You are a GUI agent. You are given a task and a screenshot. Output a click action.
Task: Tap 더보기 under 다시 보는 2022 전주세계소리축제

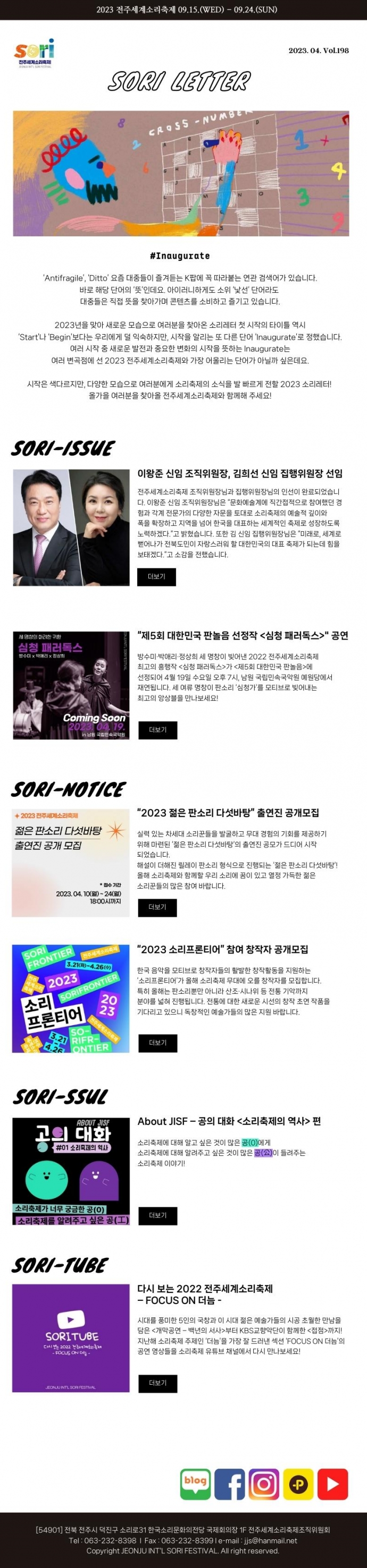158,1383
